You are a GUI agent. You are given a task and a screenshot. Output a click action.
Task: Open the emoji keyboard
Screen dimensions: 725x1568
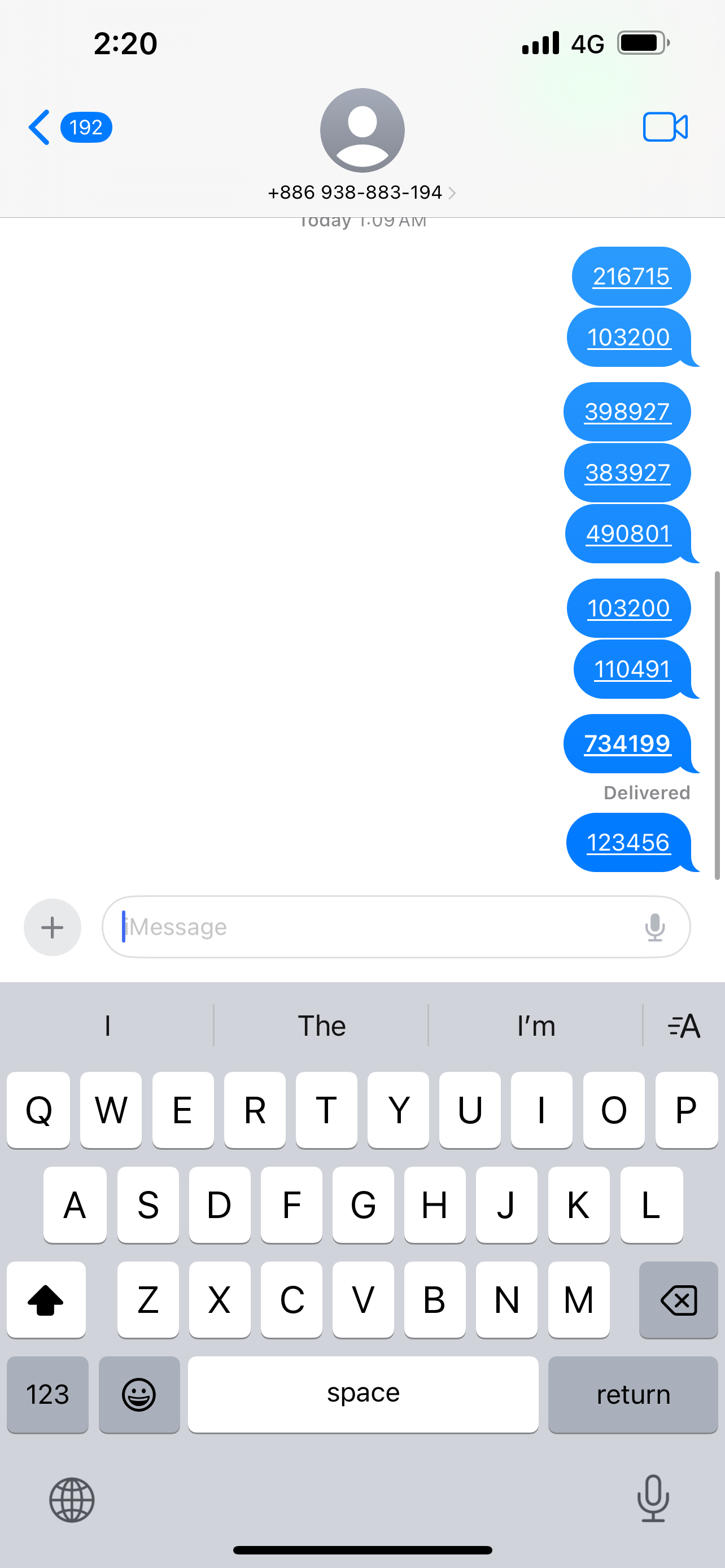tap(139, 1395)
